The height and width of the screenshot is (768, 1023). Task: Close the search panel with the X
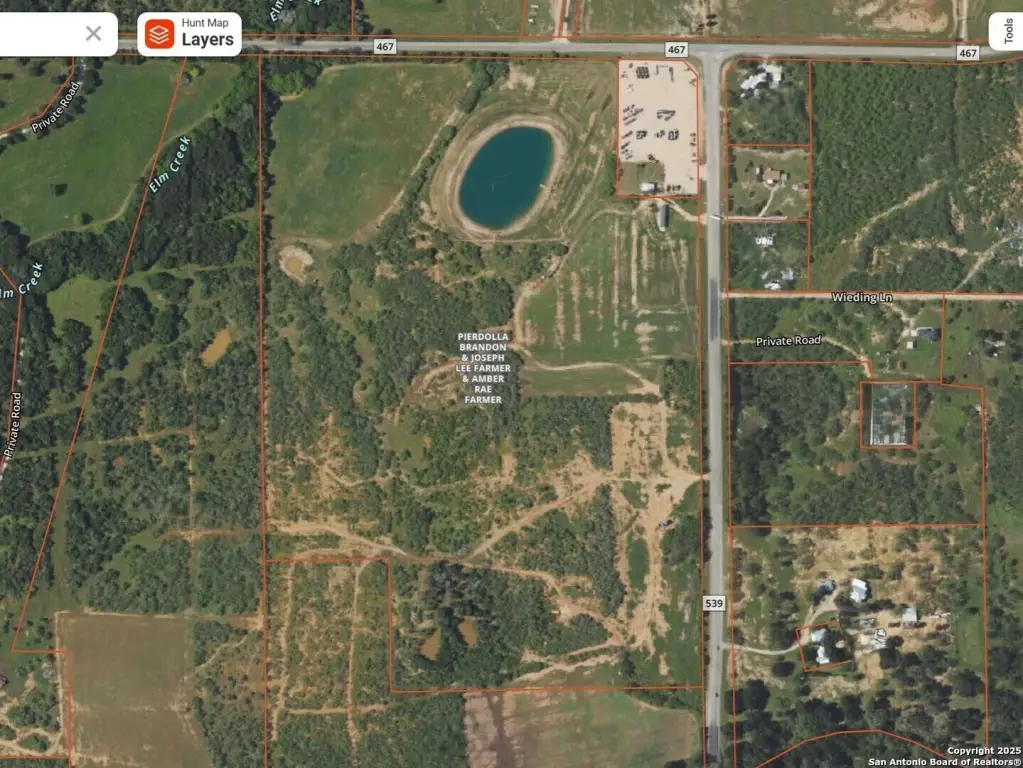click(x=93, y=34)
